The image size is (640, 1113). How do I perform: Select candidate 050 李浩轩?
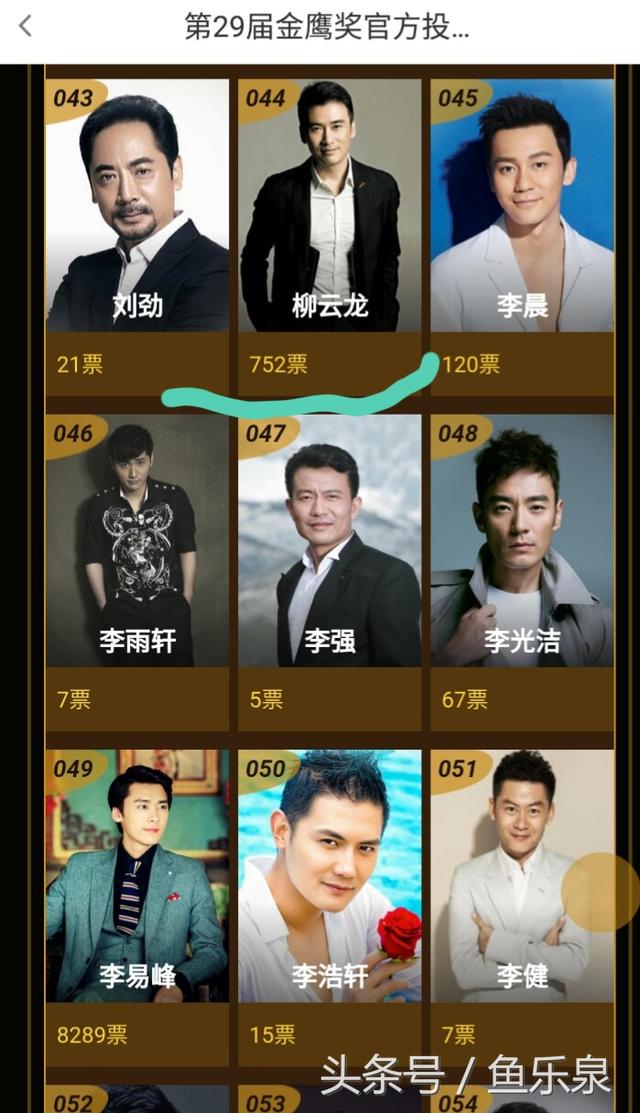click(x=329, y=875)
